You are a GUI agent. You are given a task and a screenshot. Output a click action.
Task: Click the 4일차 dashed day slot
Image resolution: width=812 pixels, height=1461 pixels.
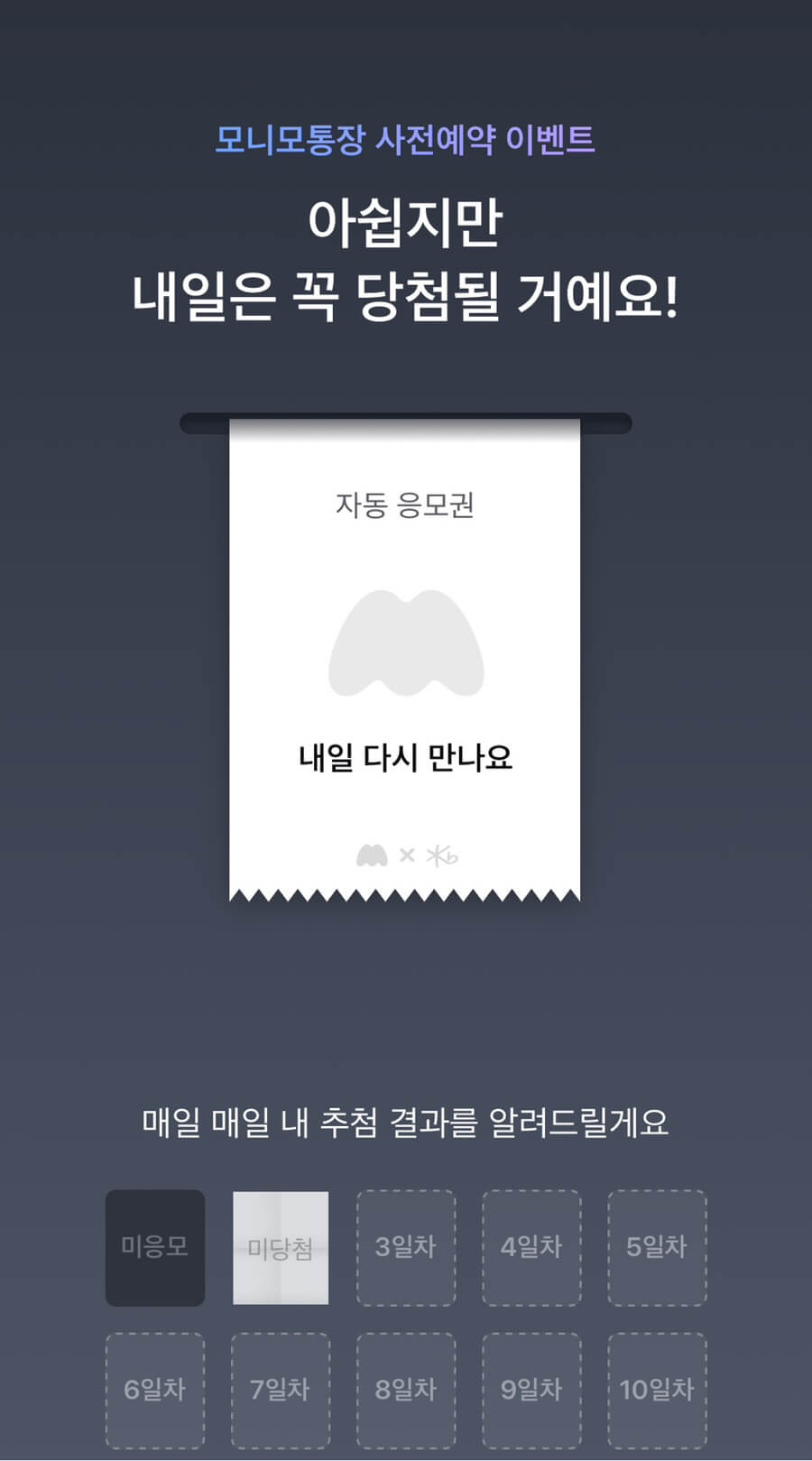coord(531,1249)
